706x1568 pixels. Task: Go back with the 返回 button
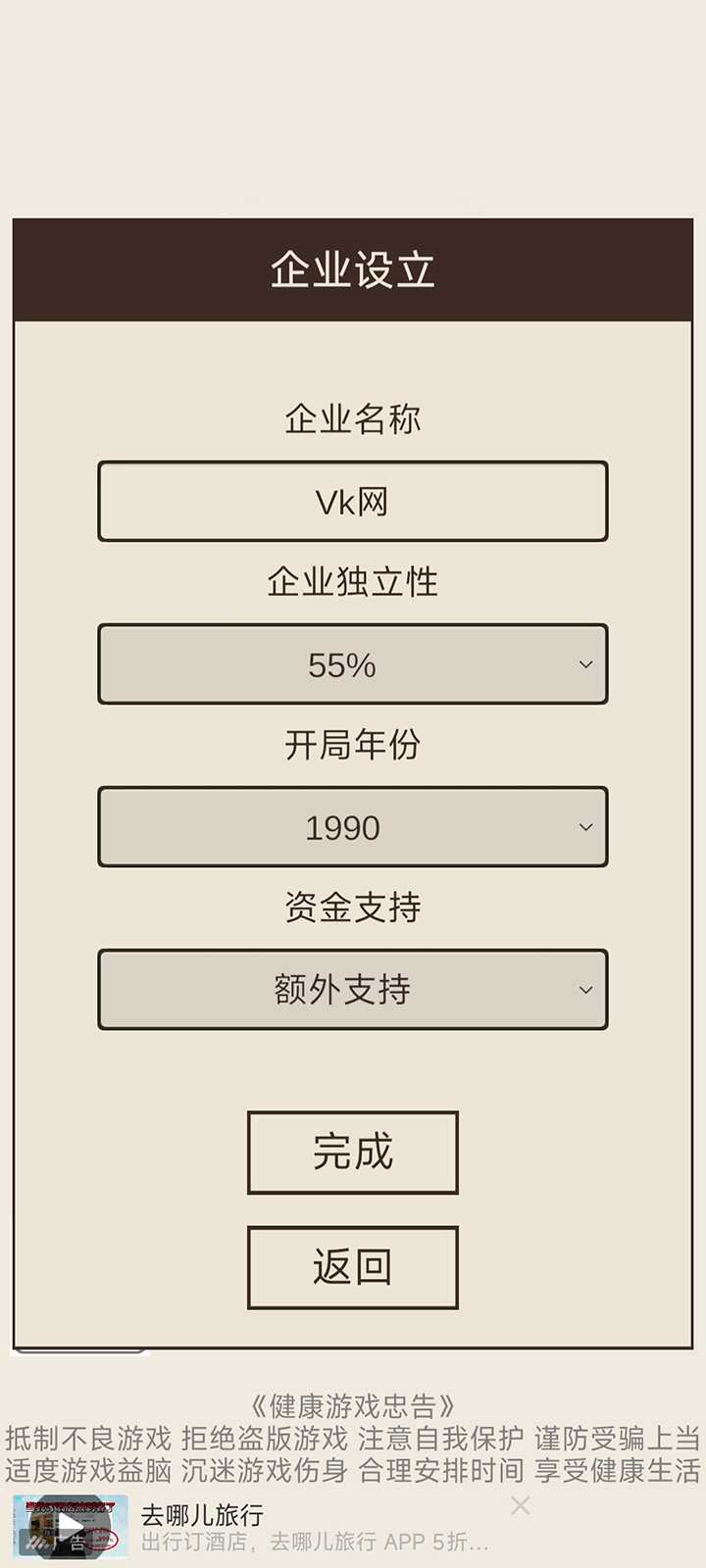pyautogui.click(x=352, y=1267)
